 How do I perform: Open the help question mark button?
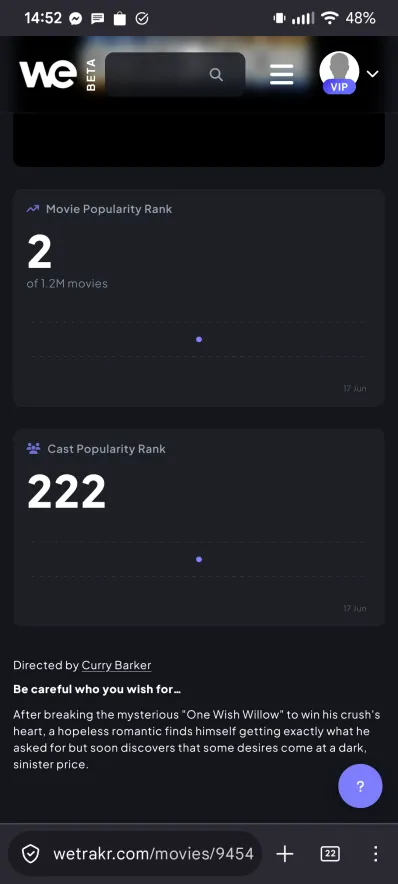pyautogui.click(x=360, y=786)
